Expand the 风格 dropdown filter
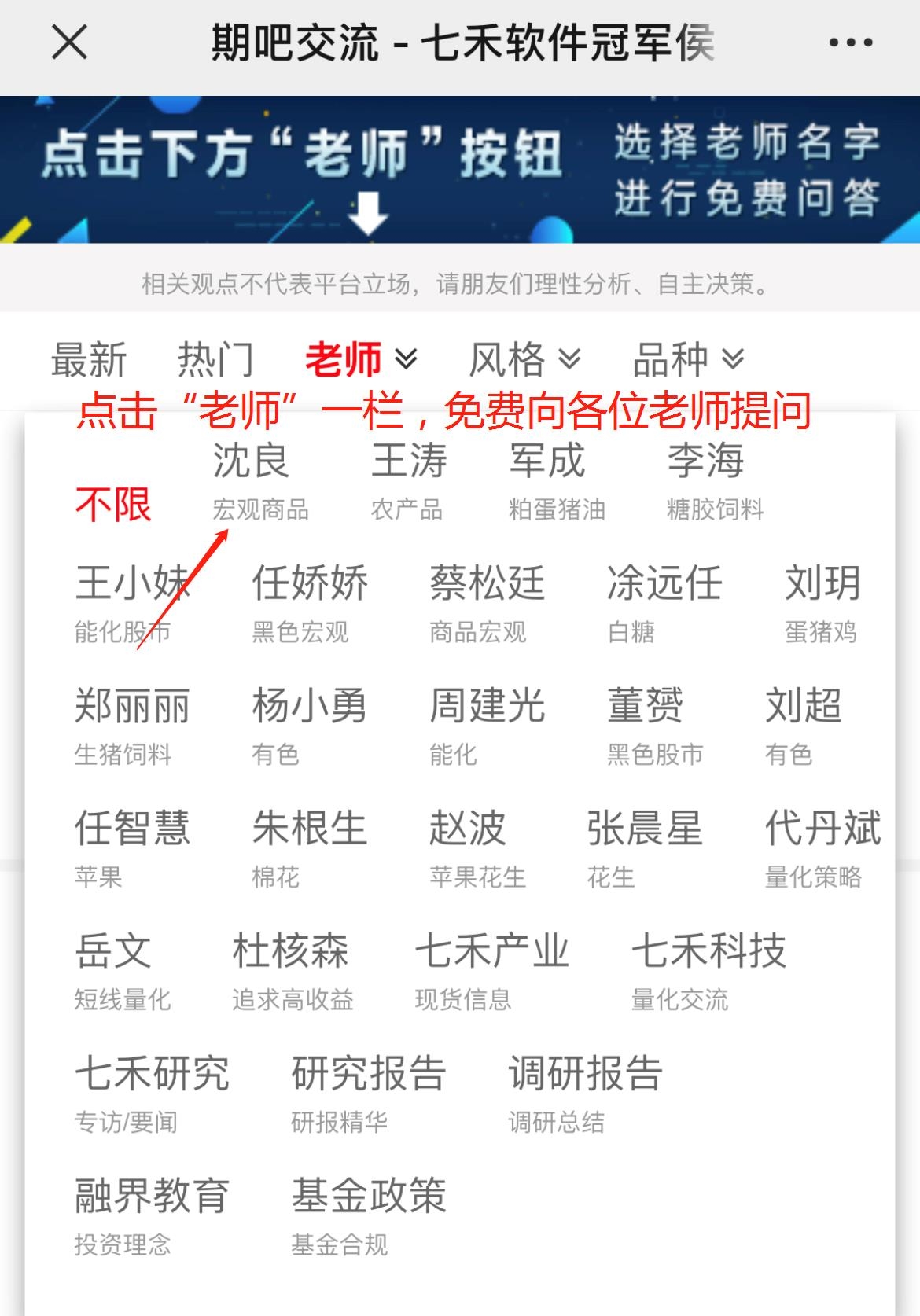 point(524,360)
